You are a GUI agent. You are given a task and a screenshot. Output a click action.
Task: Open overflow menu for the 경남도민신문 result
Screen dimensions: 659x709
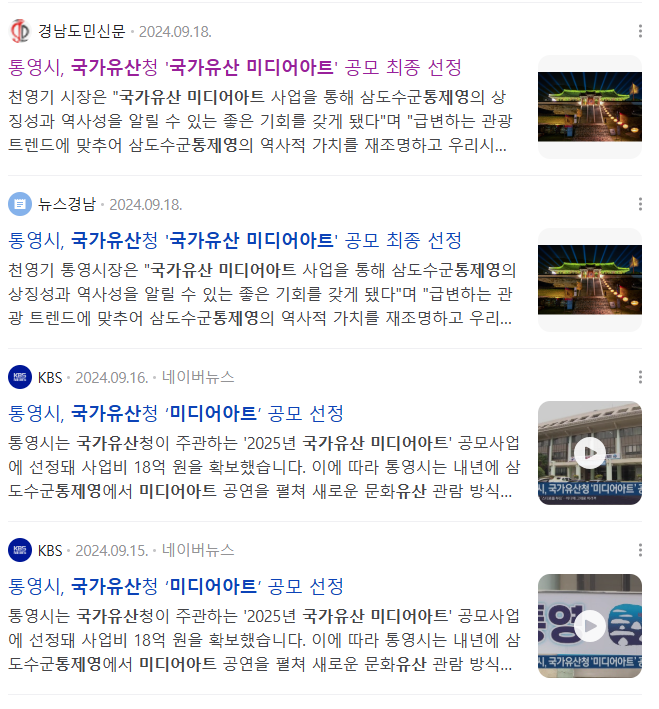pos(640,31)
